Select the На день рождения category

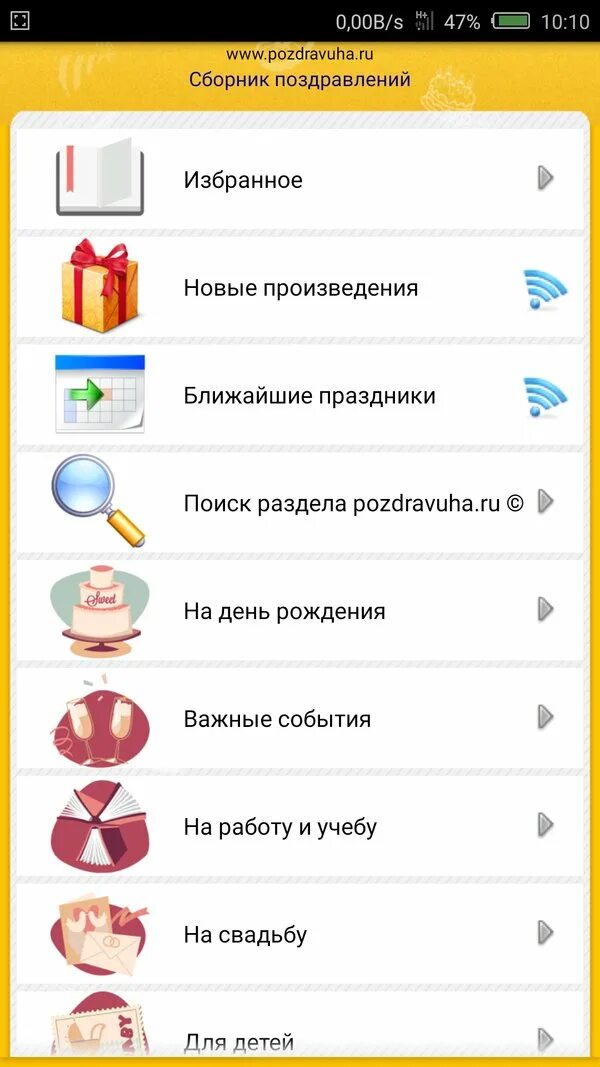pos(300,611)
